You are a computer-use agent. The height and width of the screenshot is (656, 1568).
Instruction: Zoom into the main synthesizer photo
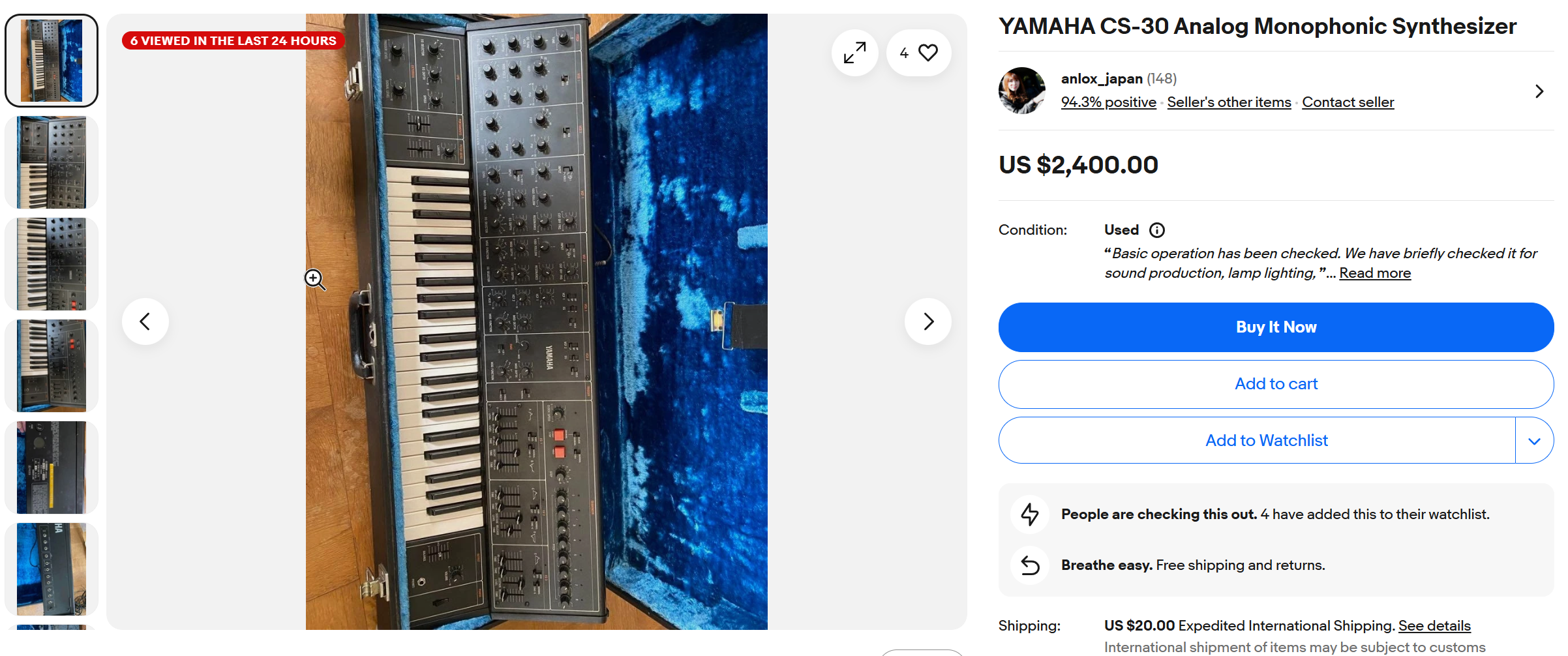[x=536, y=321]
